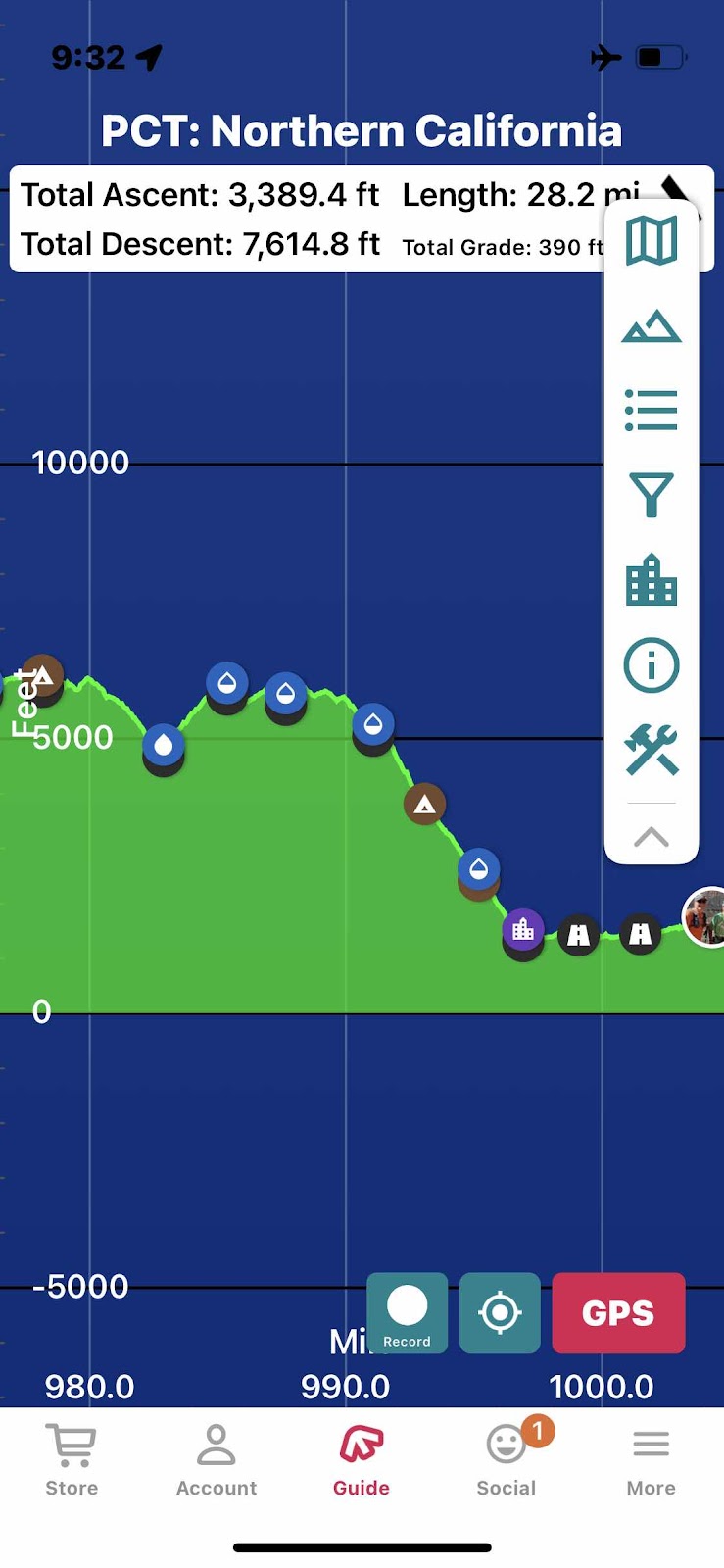Open the map view icon
Viewport: 724px width, 1568px height.
[x=652, y=241]
